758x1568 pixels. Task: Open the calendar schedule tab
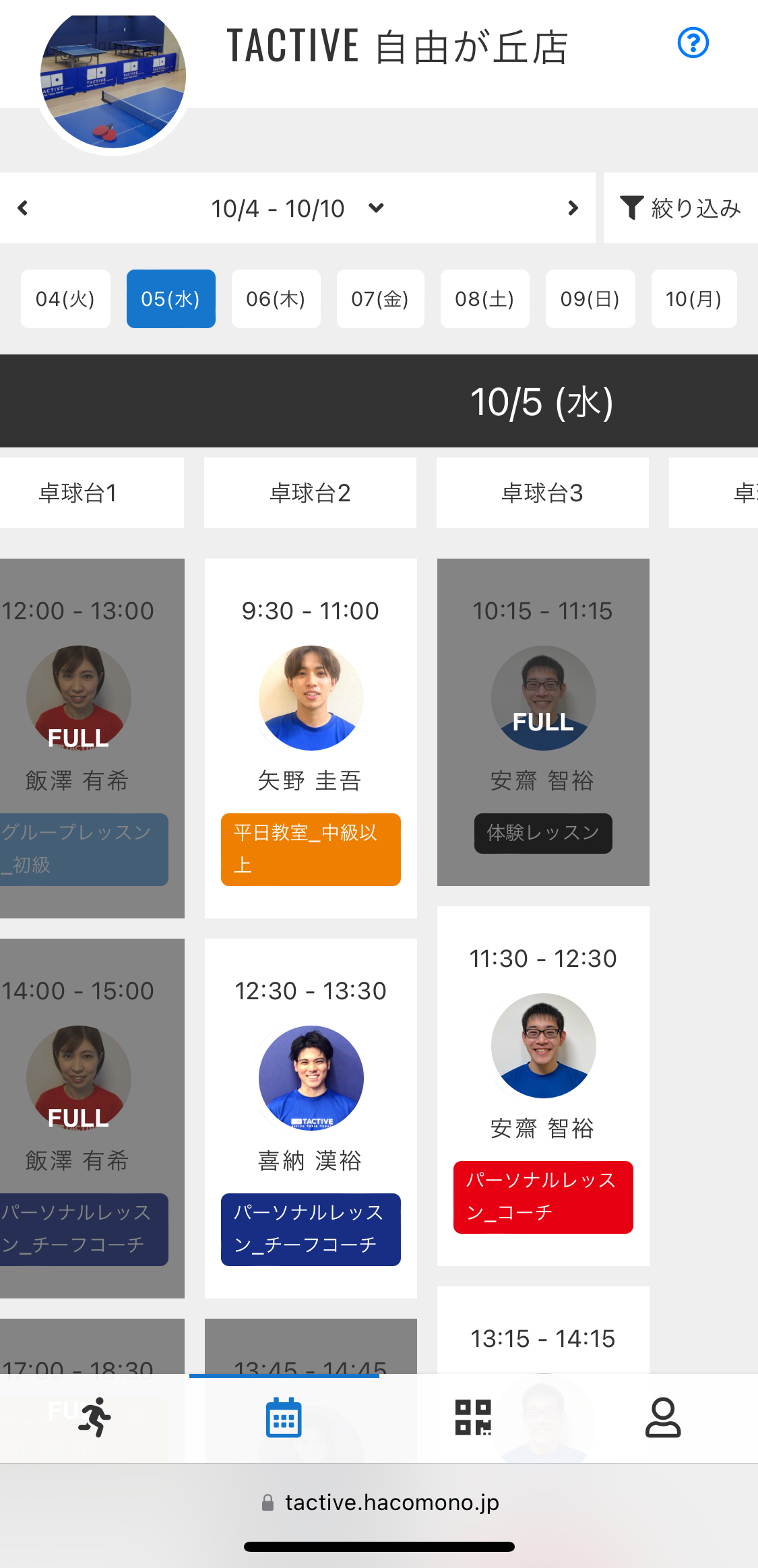(x=284, y=1418)
